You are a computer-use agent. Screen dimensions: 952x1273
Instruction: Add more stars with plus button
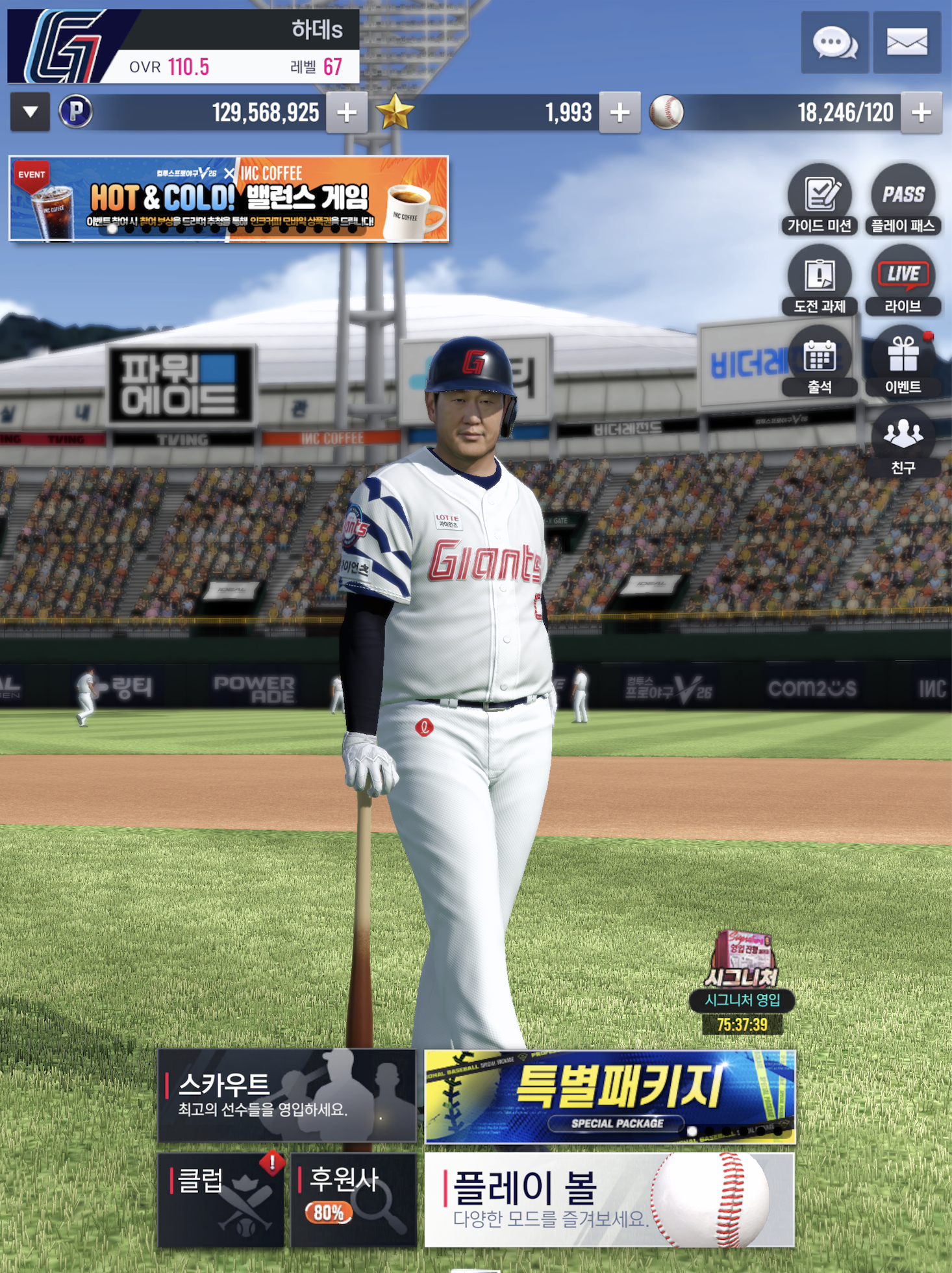[x=620, y=112]
